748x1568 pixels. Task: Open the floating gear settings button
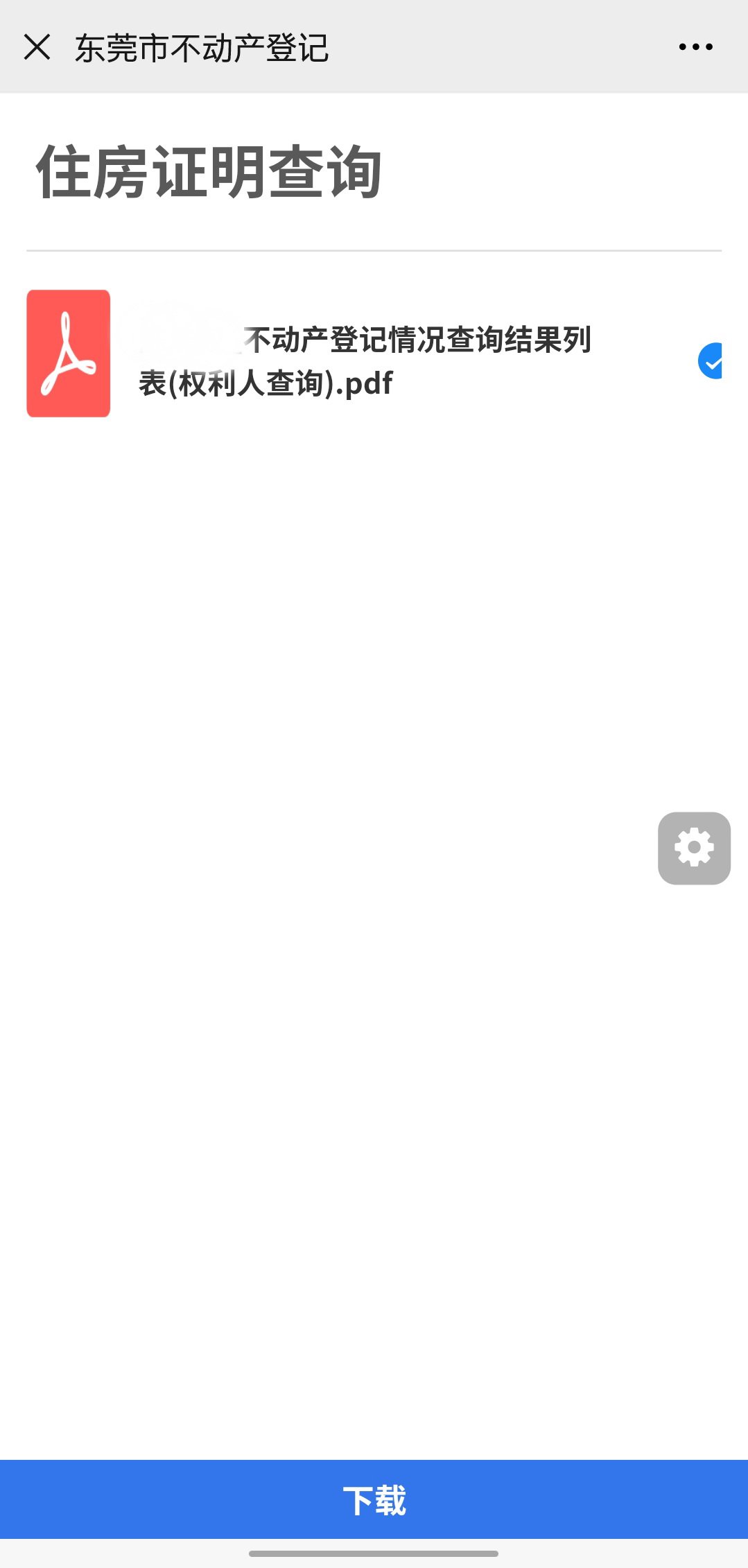click(694, 848)
